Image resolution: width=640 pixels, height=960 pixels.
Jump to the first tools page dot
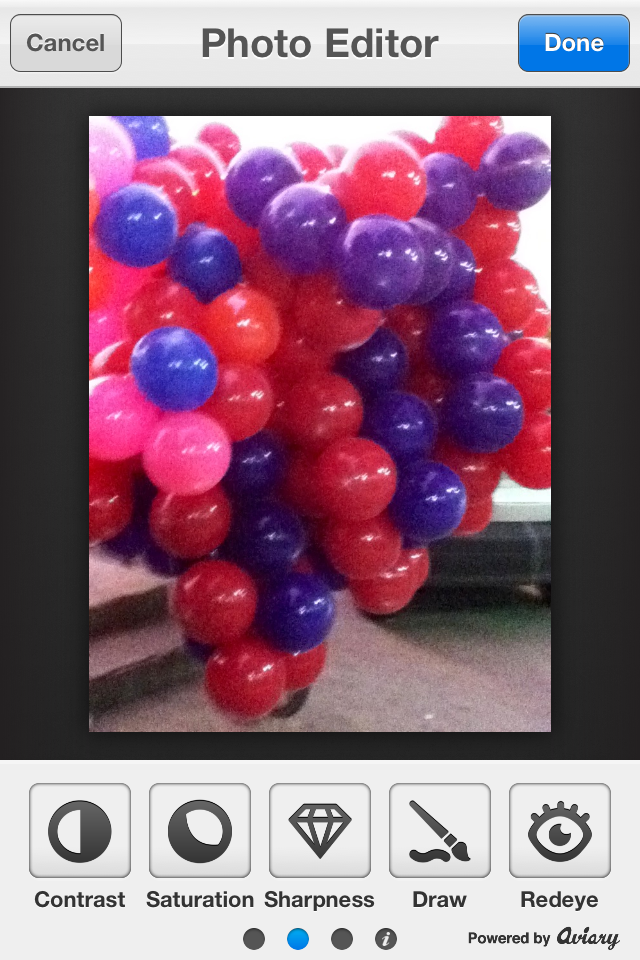[254, 939]
